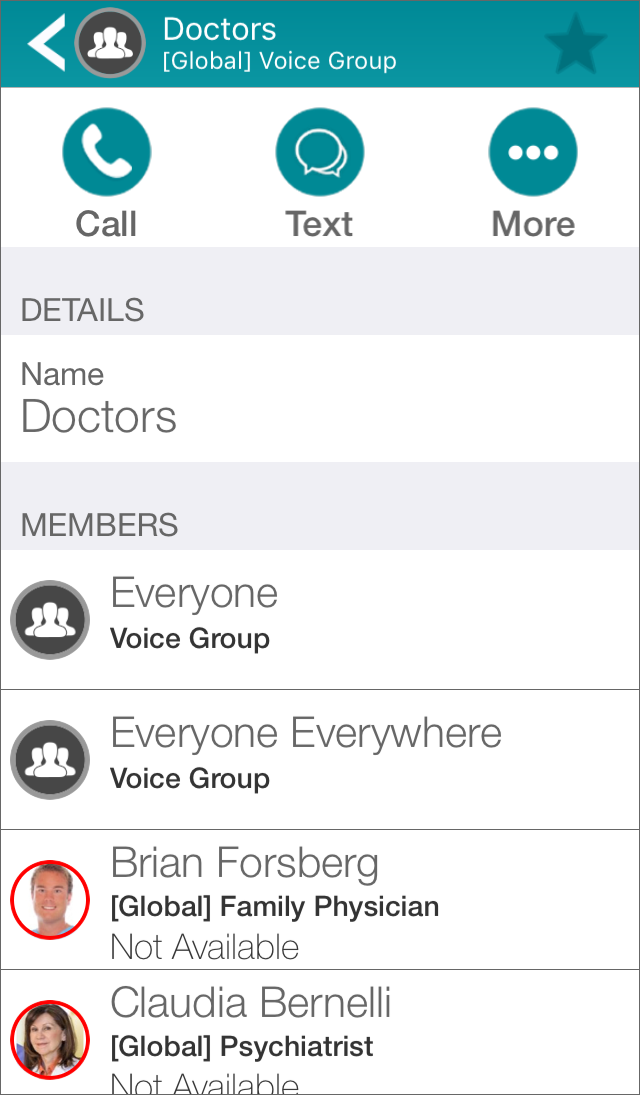This screenshot has height=1095, width=640.
Task: Mark Doctors group as favorite with star
Action: tap(575, 45)
